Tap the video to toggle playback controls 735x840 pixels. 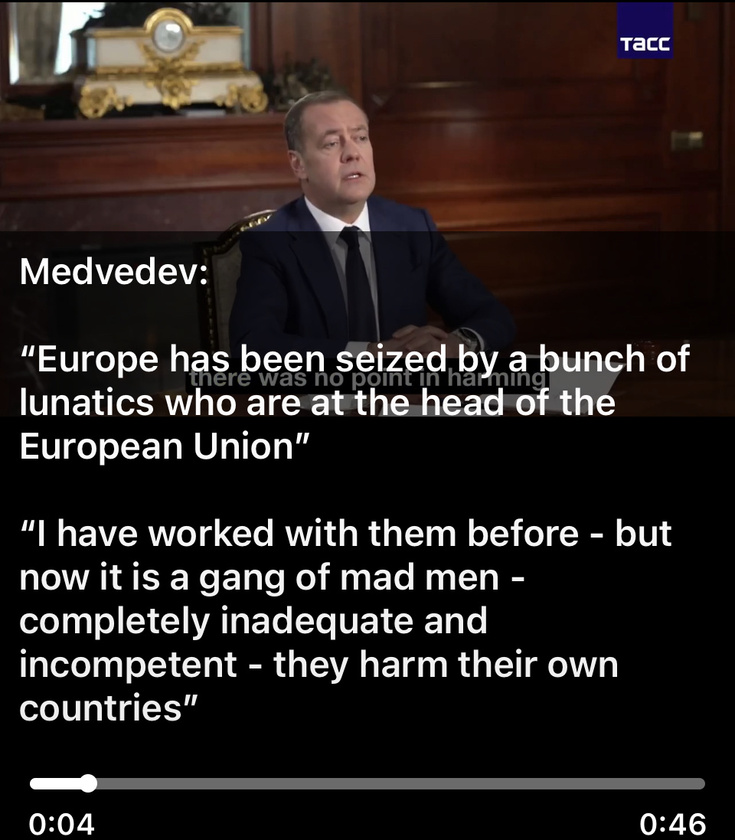(367, 130)
